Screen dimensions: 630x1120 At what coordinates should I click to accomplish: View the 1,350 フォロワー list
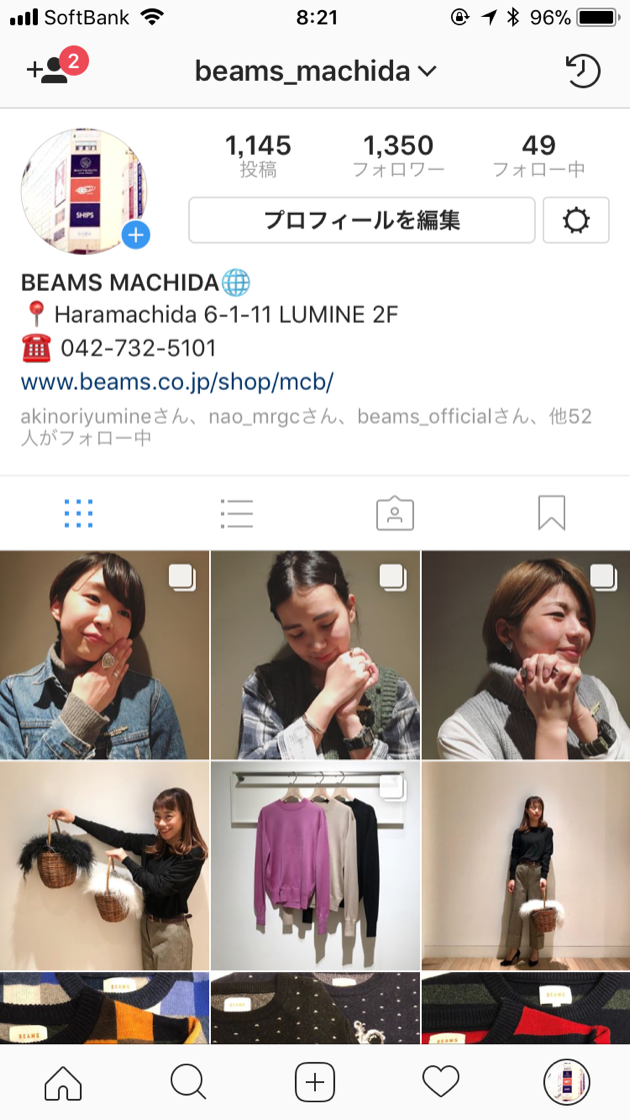click(x=397, y=156)
